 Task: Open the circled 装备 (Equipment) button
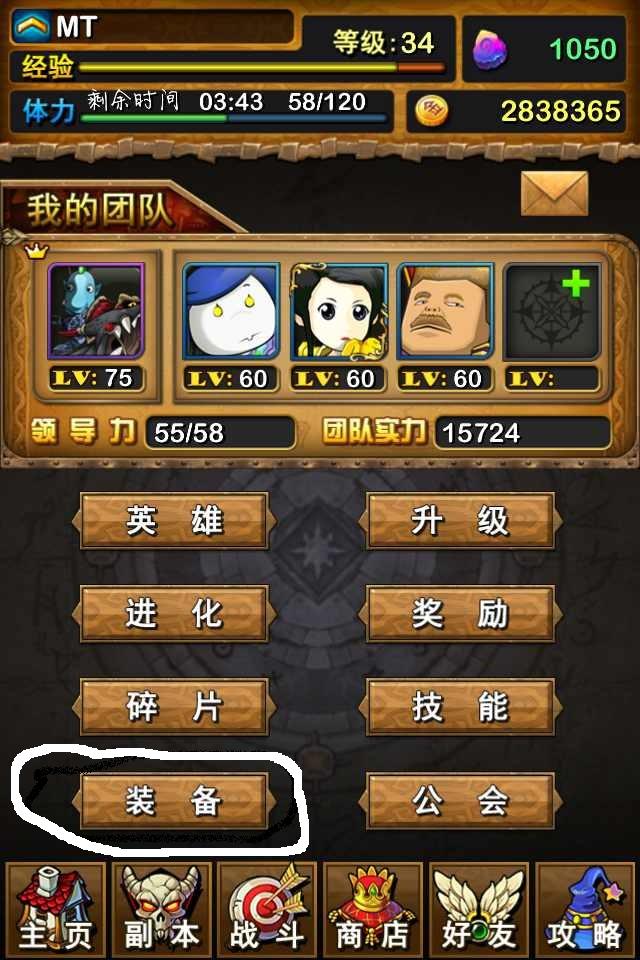click(174, 801)
